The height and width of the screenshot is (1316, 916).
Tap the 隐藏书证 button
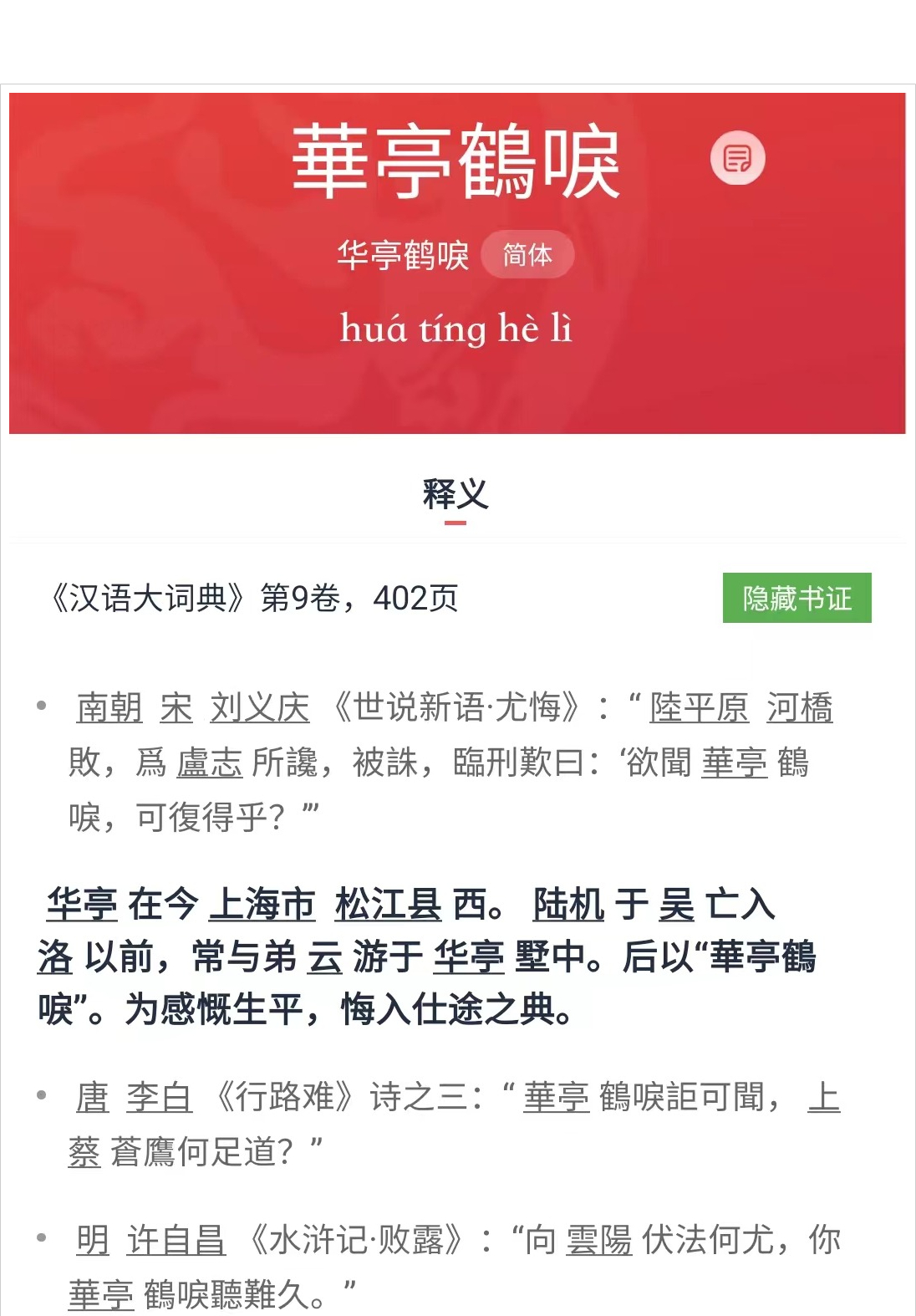tap(796, 598)
